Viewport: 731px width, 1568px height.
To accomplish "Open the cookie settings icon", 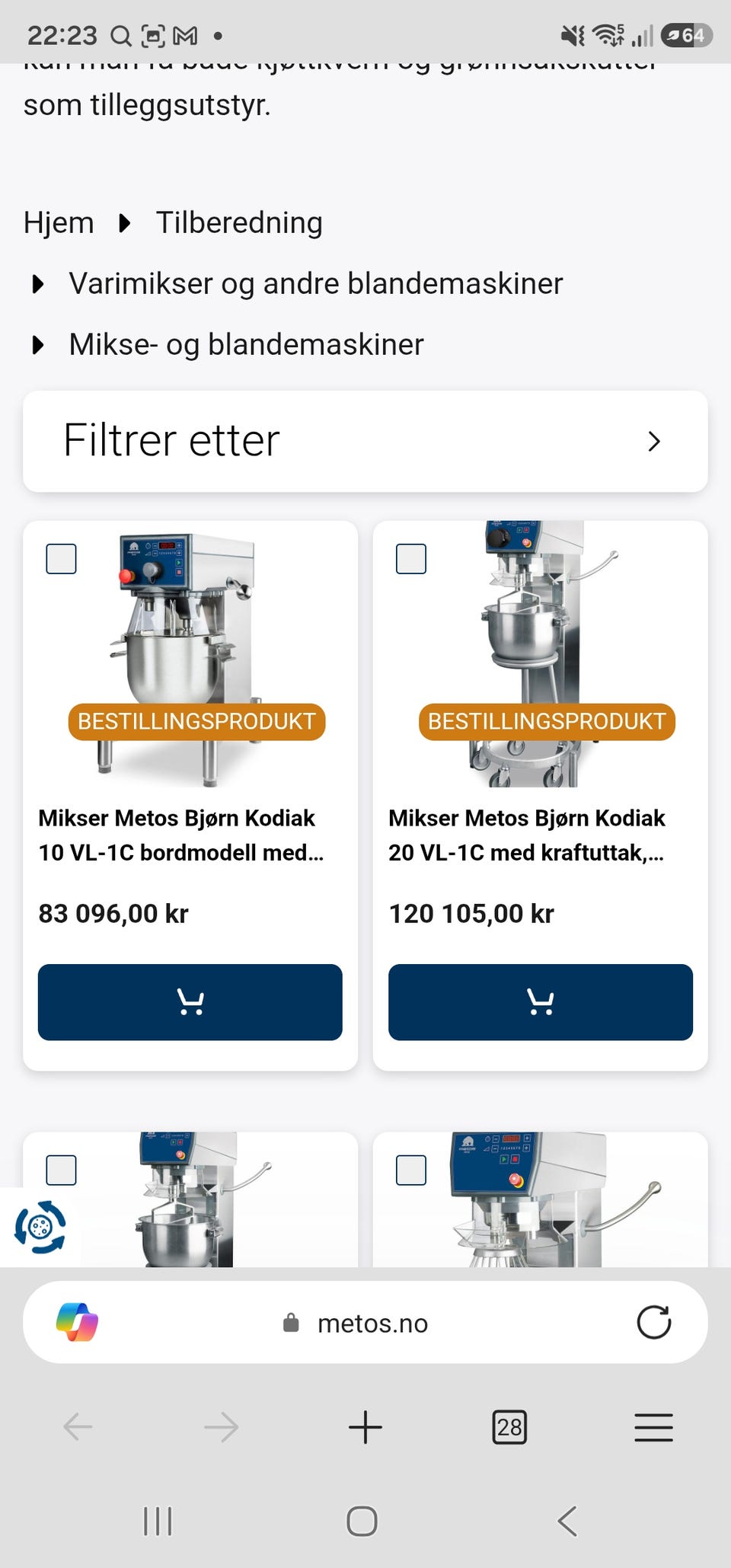I will (x=40, y=1227).
